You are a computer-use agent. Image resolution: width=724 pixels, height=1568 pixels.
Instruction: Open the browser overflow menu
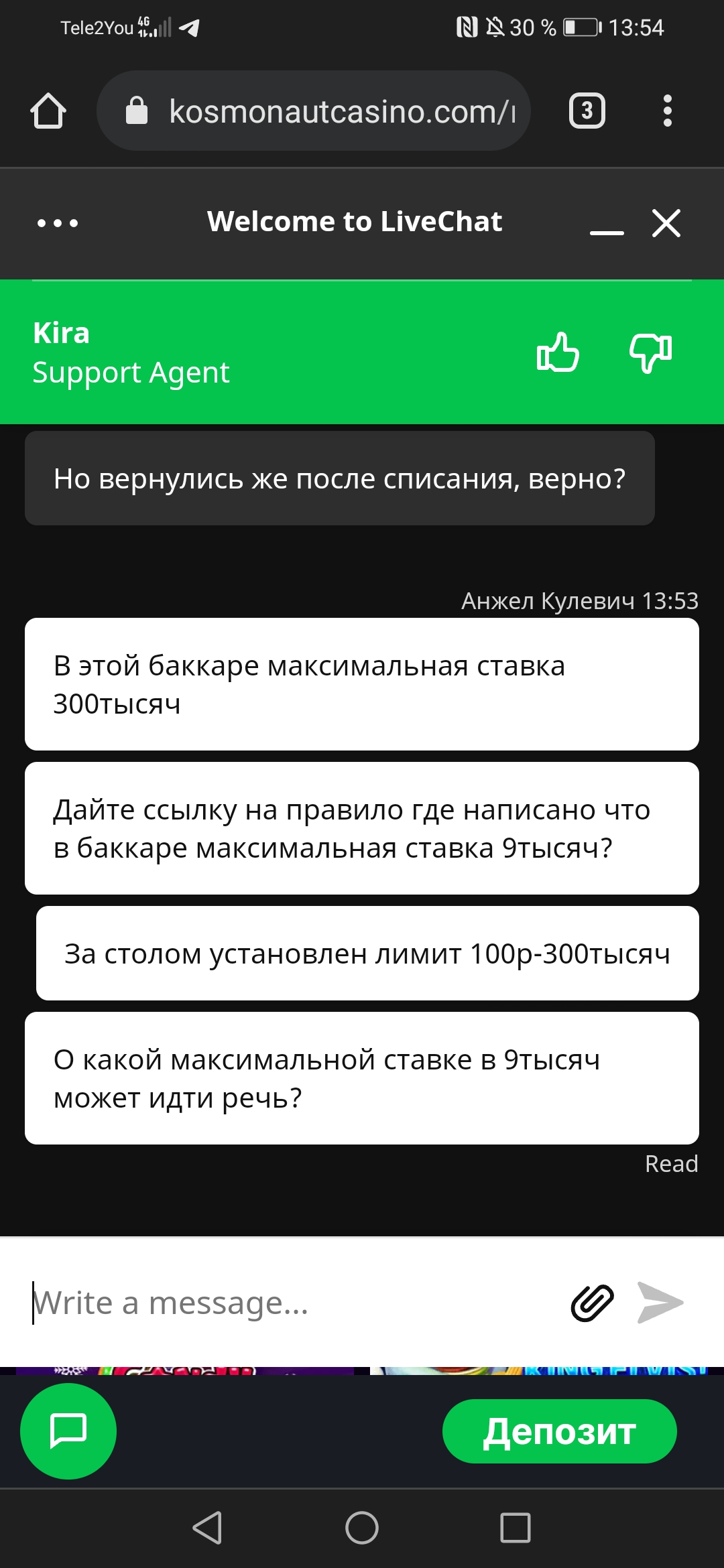point(667,111)
